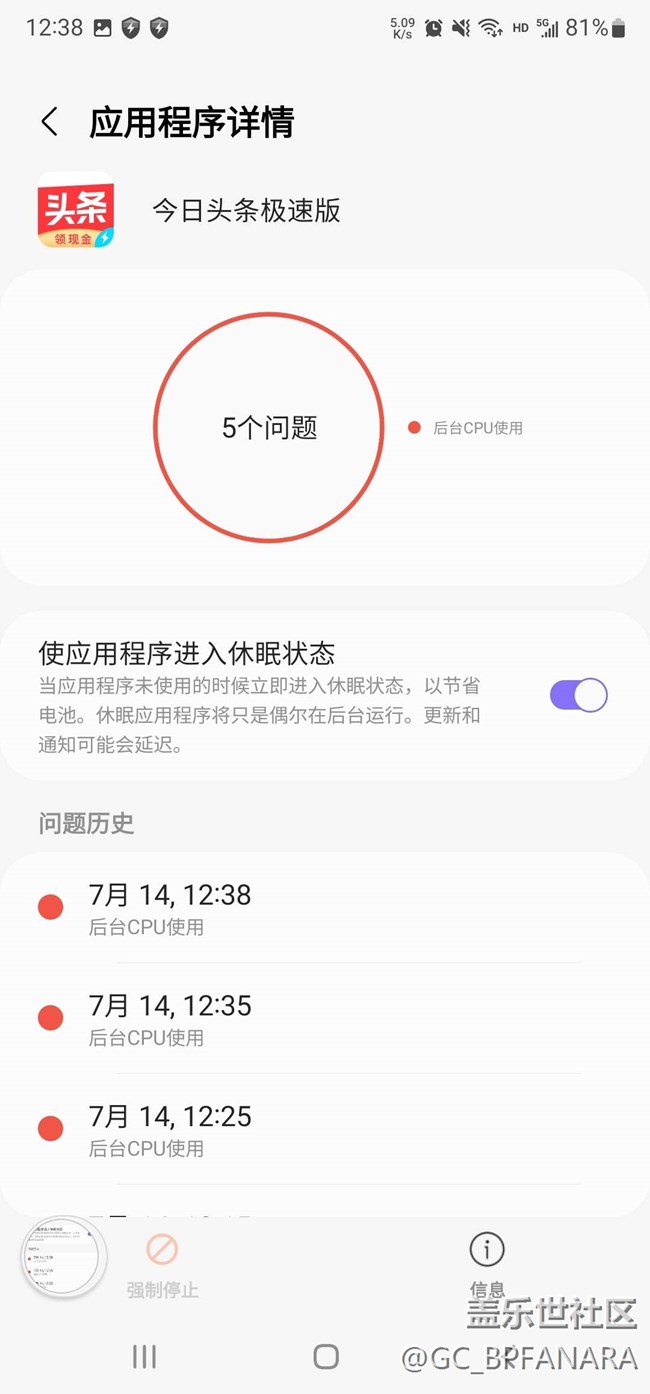The height and width of the screenshot is (1394, 650).
Task: Open recent apps from the navigation bar
Action: 145,1356
